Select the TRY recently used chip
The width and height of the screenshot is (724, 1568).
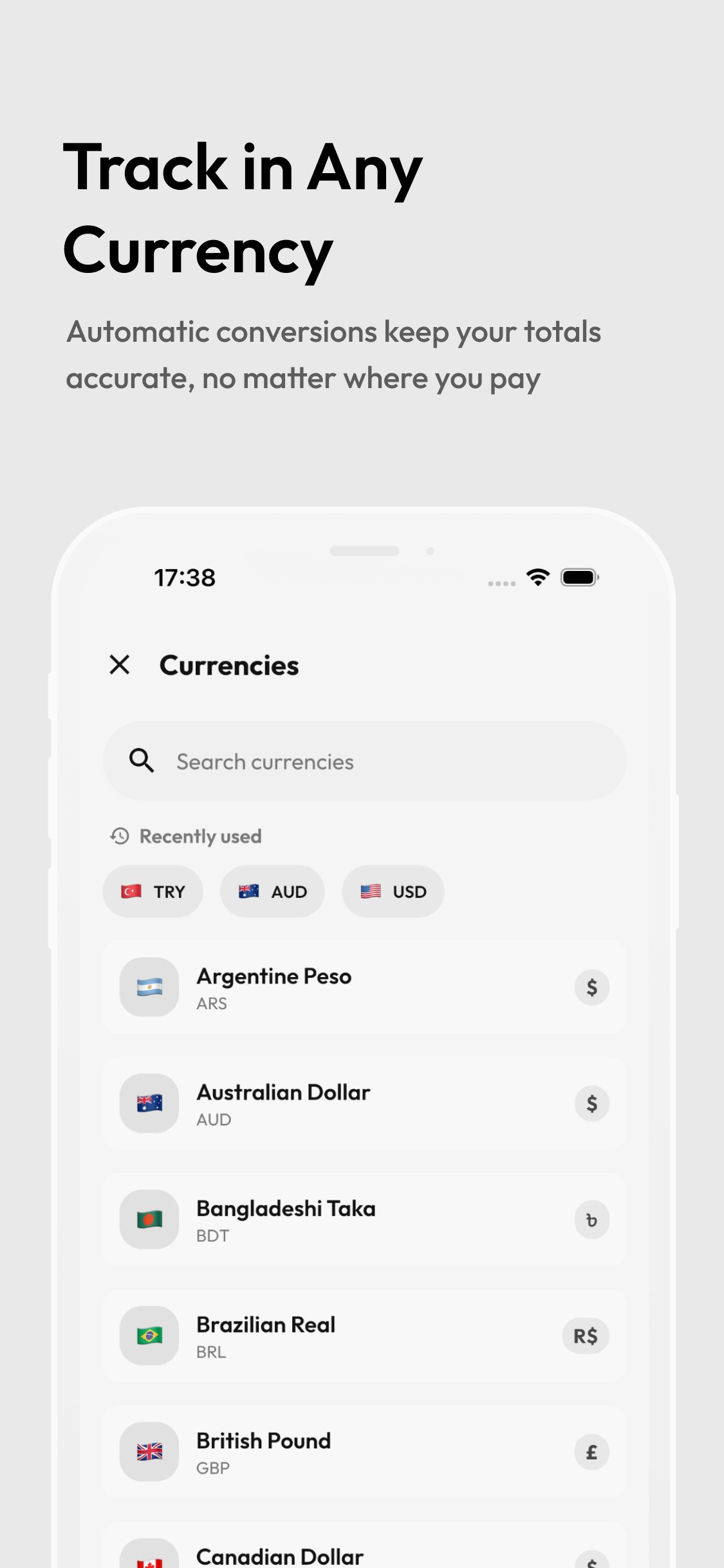click(x=153, y=891)
